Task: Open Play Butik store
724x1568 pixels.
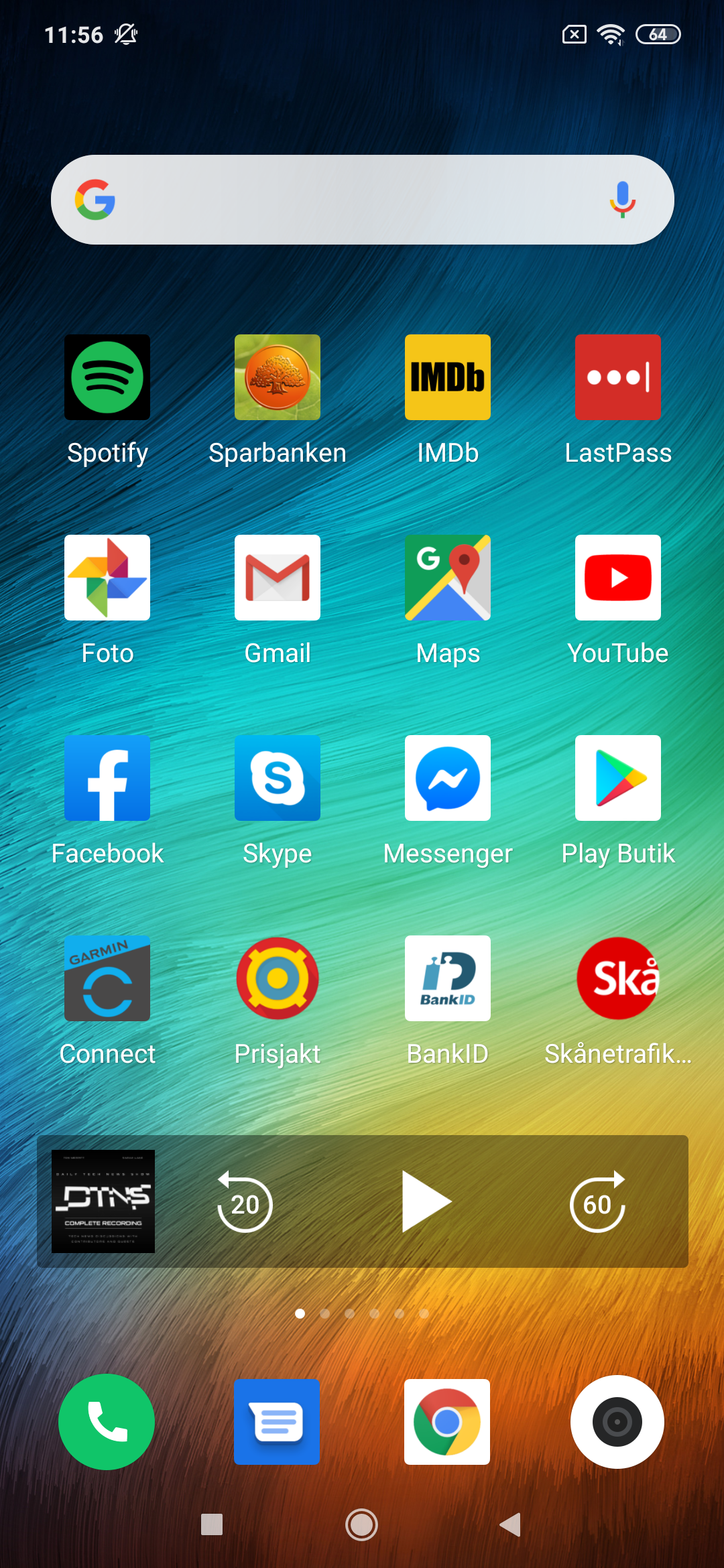Action: pyautogui.click(x=618, y=778)
